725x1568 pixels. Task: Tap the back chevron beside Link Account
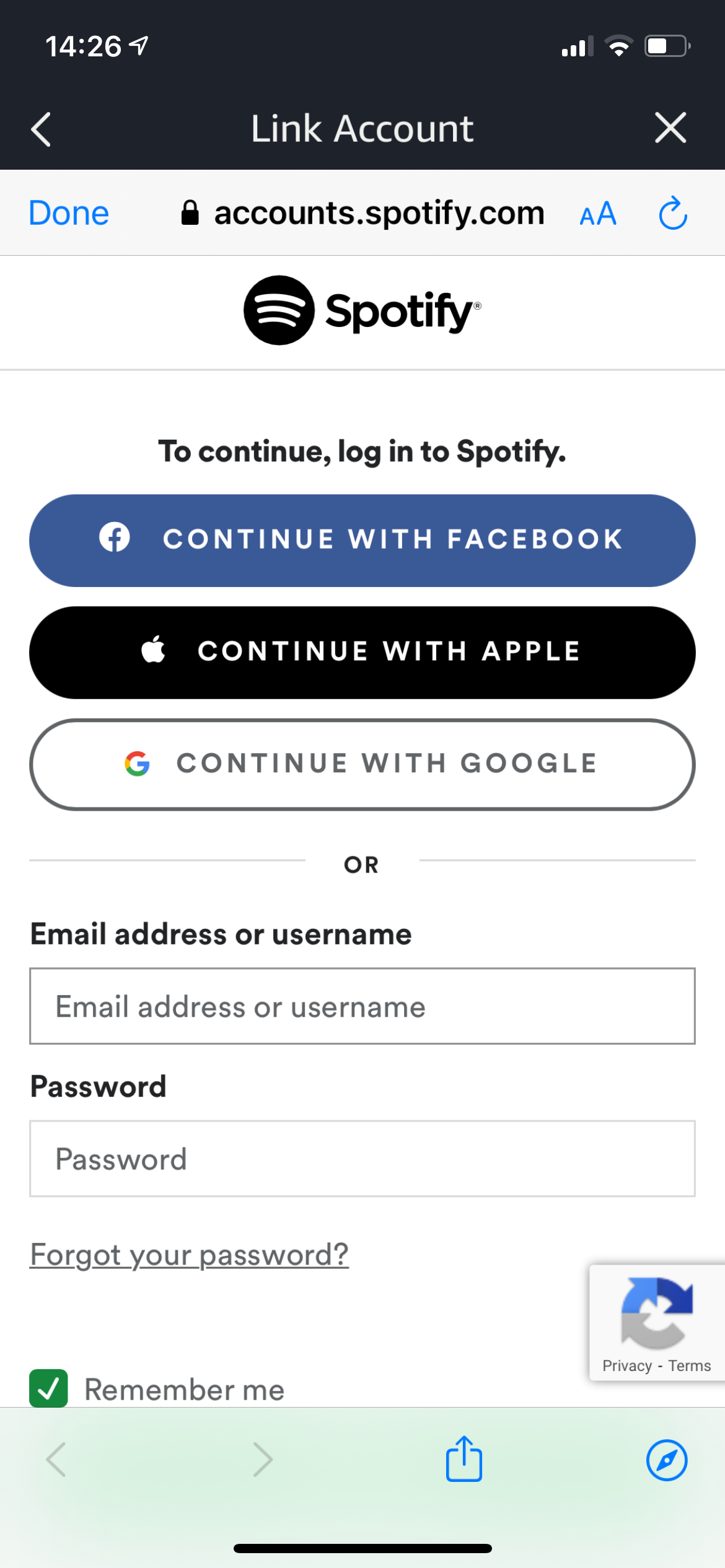(x=40, y=128)
